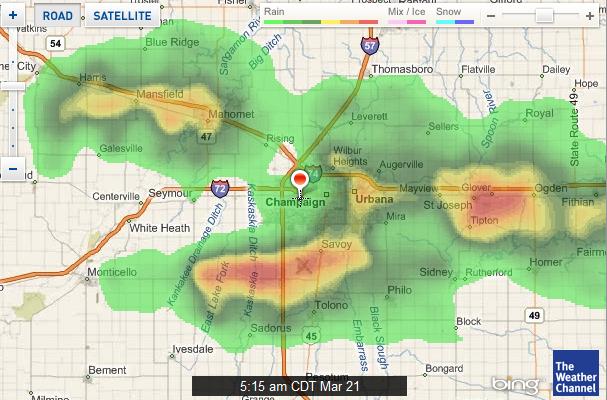Select the red location pin at Champaign
Image resolution: width=607 pixels, height=400 pixels.
[299, 179]
